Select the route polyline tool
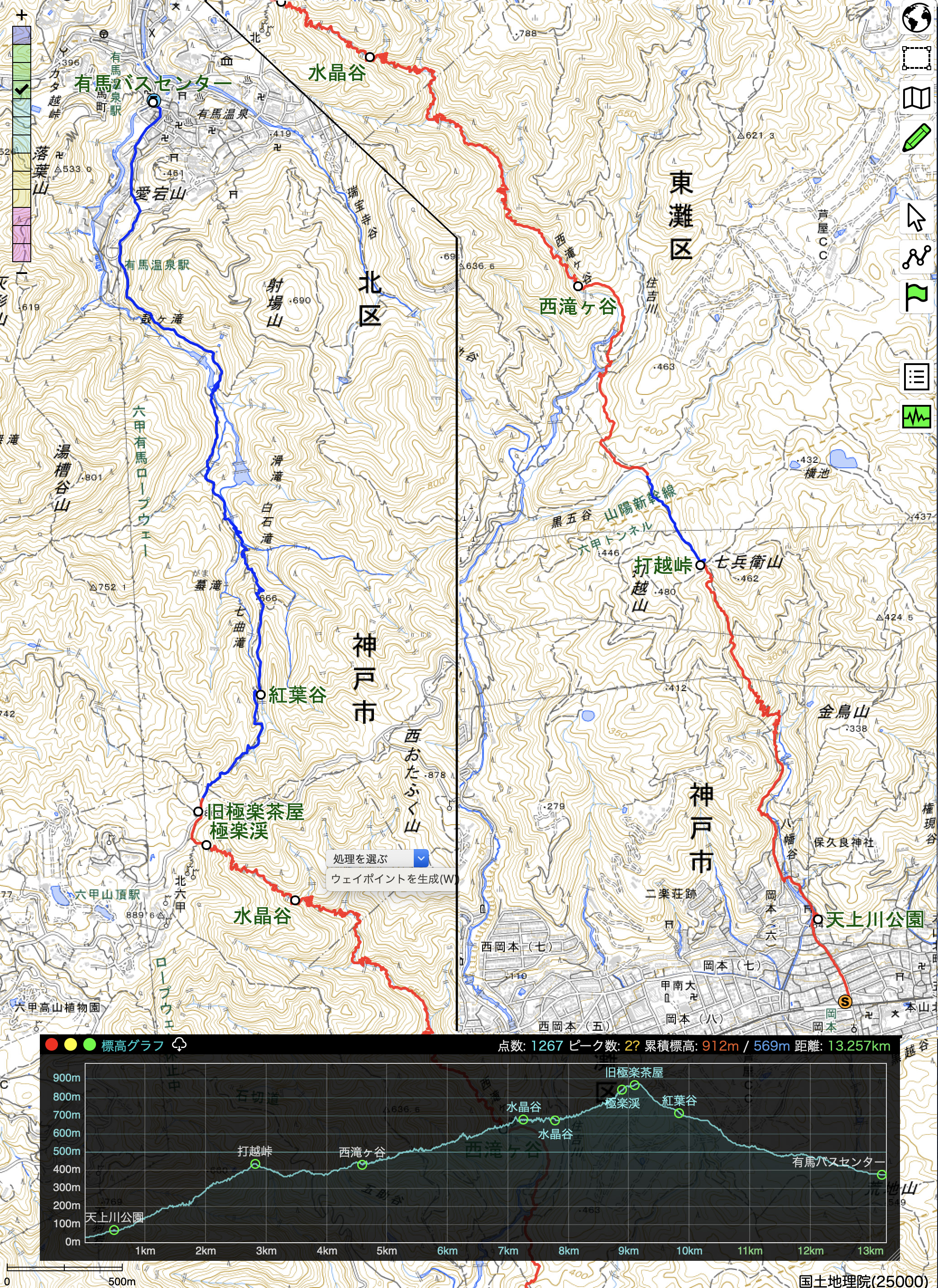Screen dimensions: 938x1288 [x=916, y=257]
